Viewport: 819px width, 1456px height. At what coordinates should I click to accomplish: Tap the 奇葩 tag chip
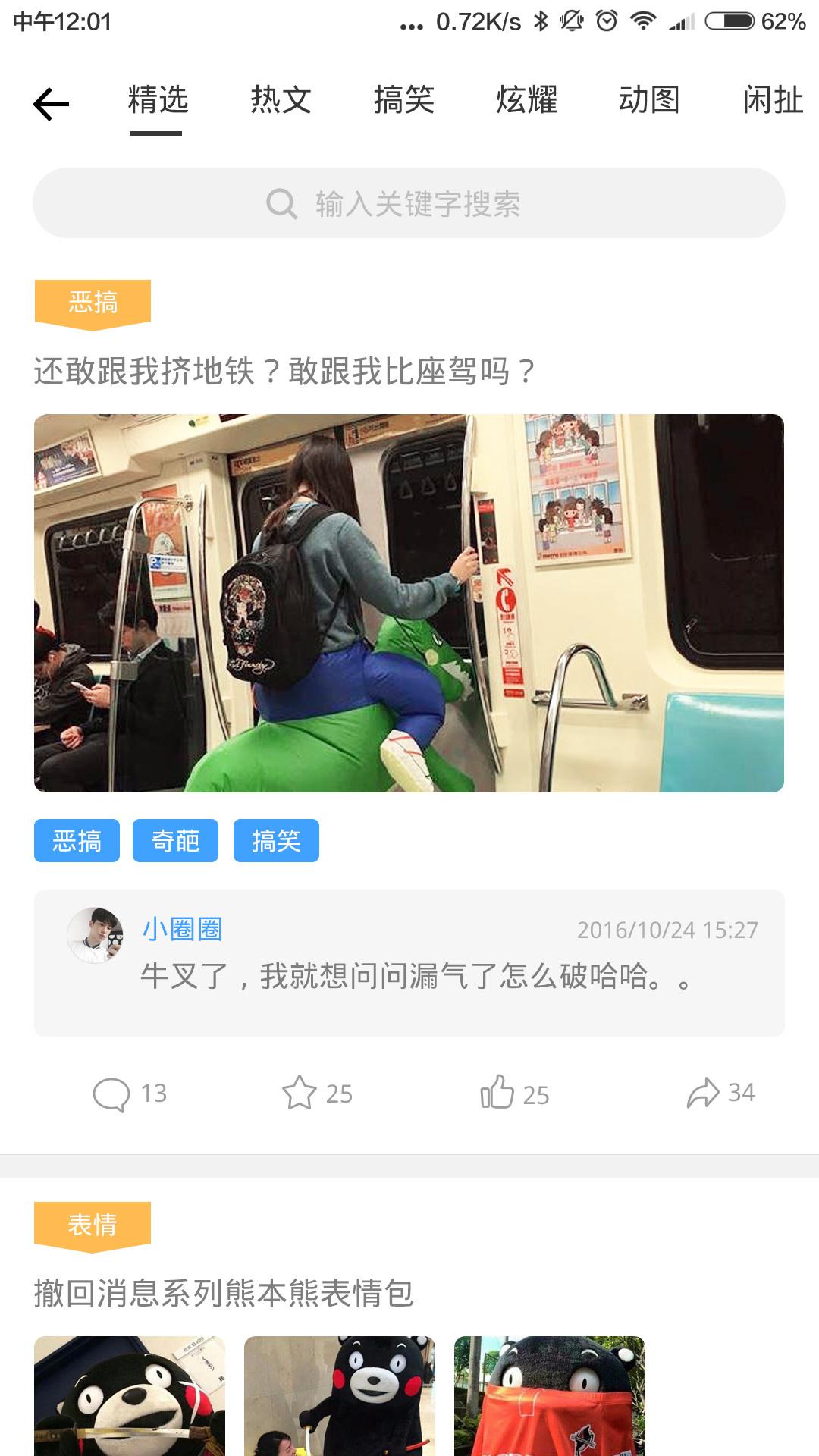point(175,841)
